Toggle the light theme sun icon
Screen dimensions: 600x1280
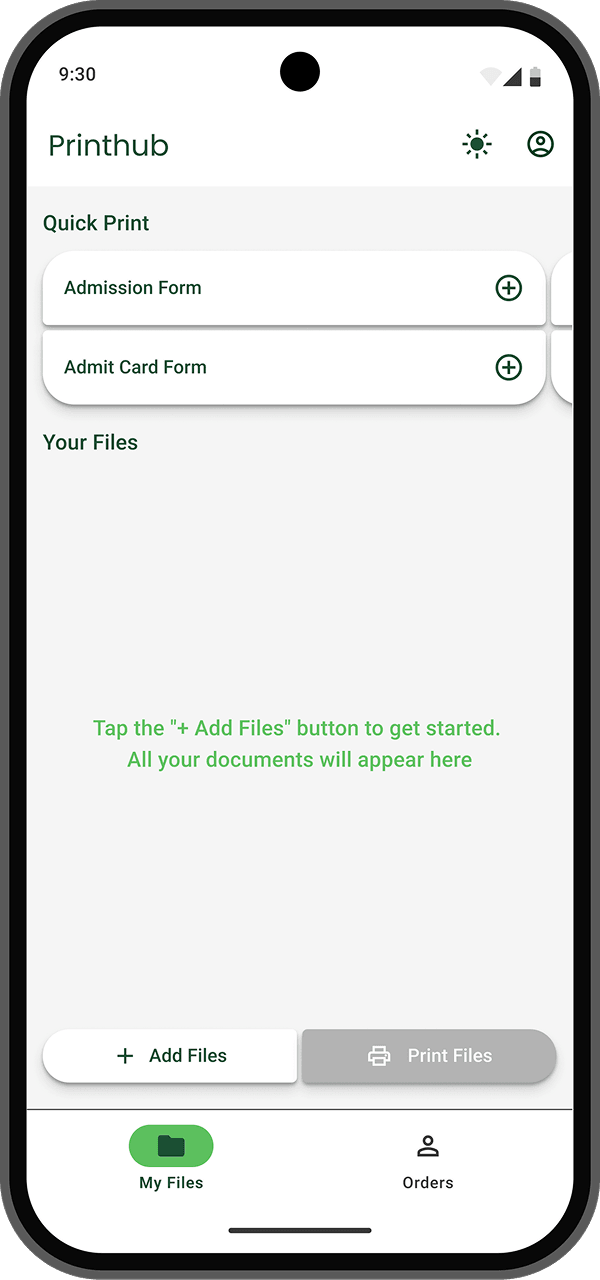(x=477, y=145)
